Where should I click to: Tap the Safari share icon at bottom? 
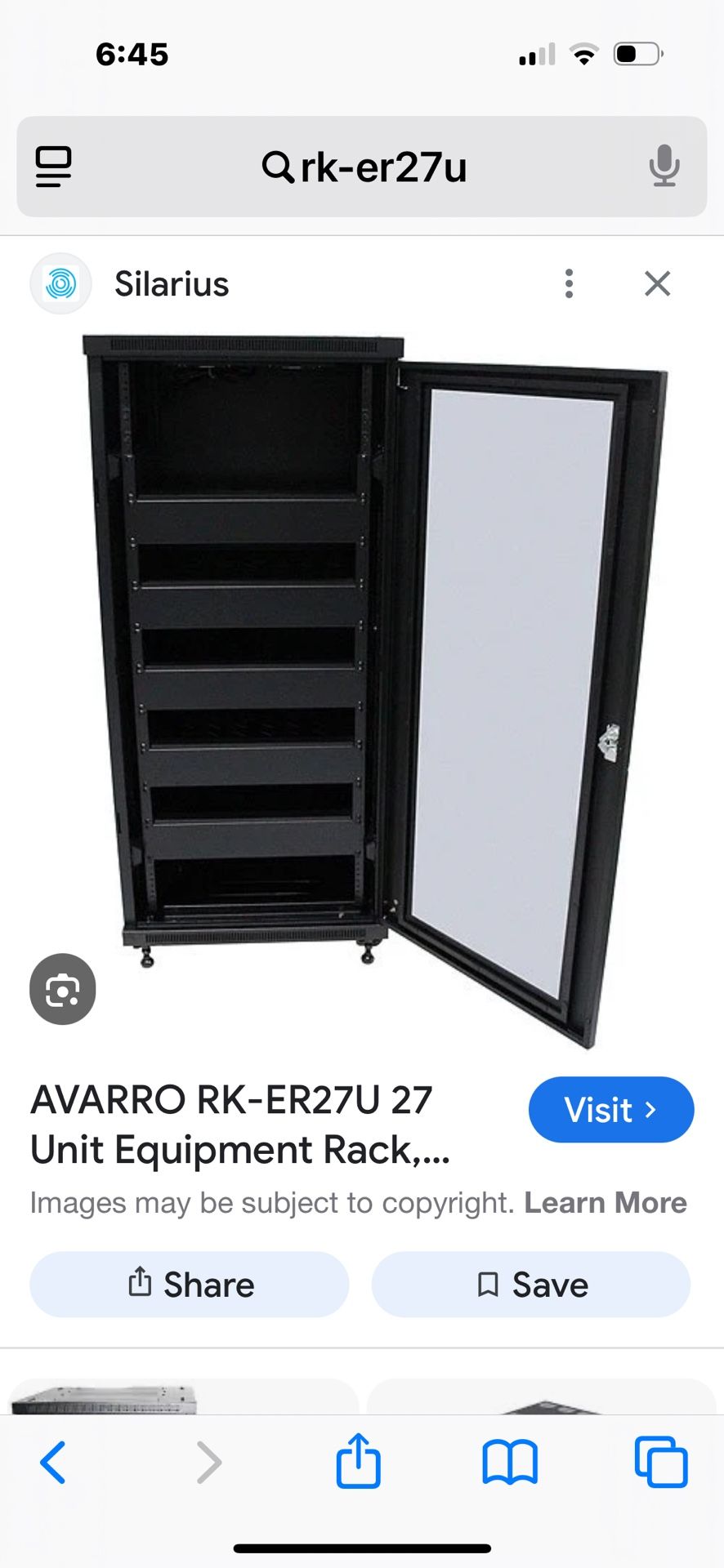pos(358,1463)
